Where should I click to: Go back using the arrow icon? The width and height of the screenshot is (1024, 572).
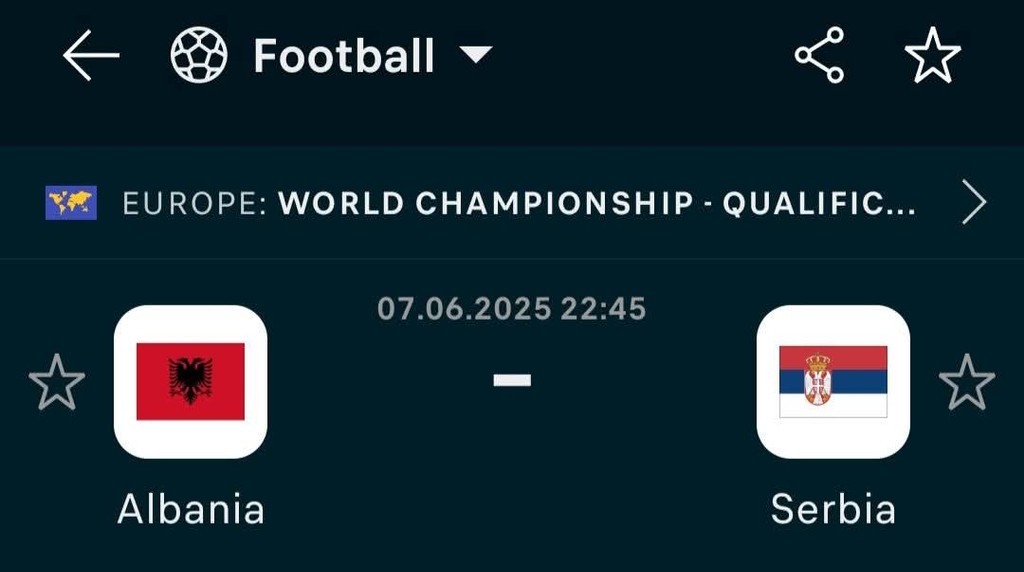pyautogui.click(x=91, y=55)
